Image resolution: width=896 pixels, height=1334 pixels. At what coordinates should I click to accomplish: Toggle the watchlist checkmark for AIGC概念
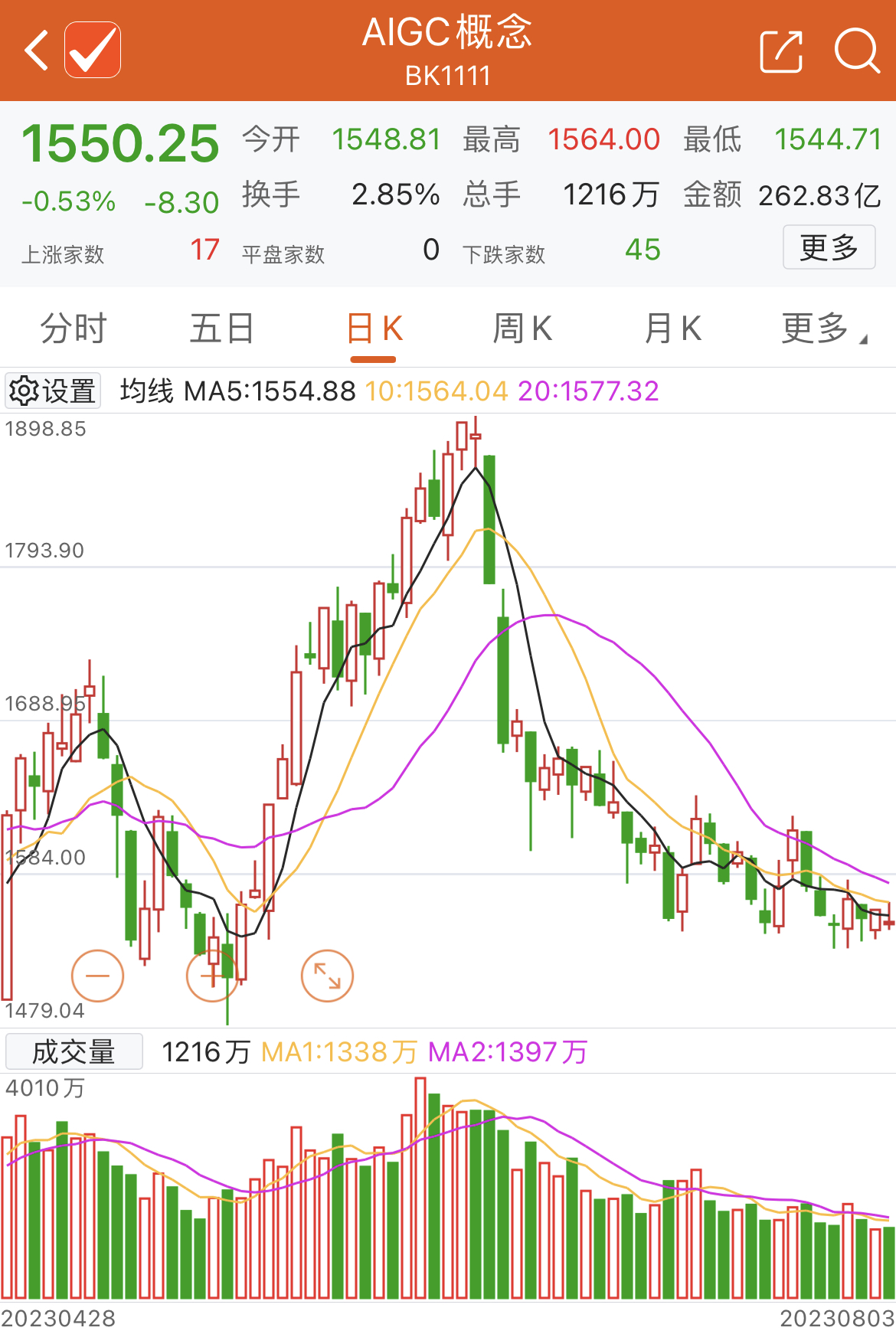[x=93, y=51]
